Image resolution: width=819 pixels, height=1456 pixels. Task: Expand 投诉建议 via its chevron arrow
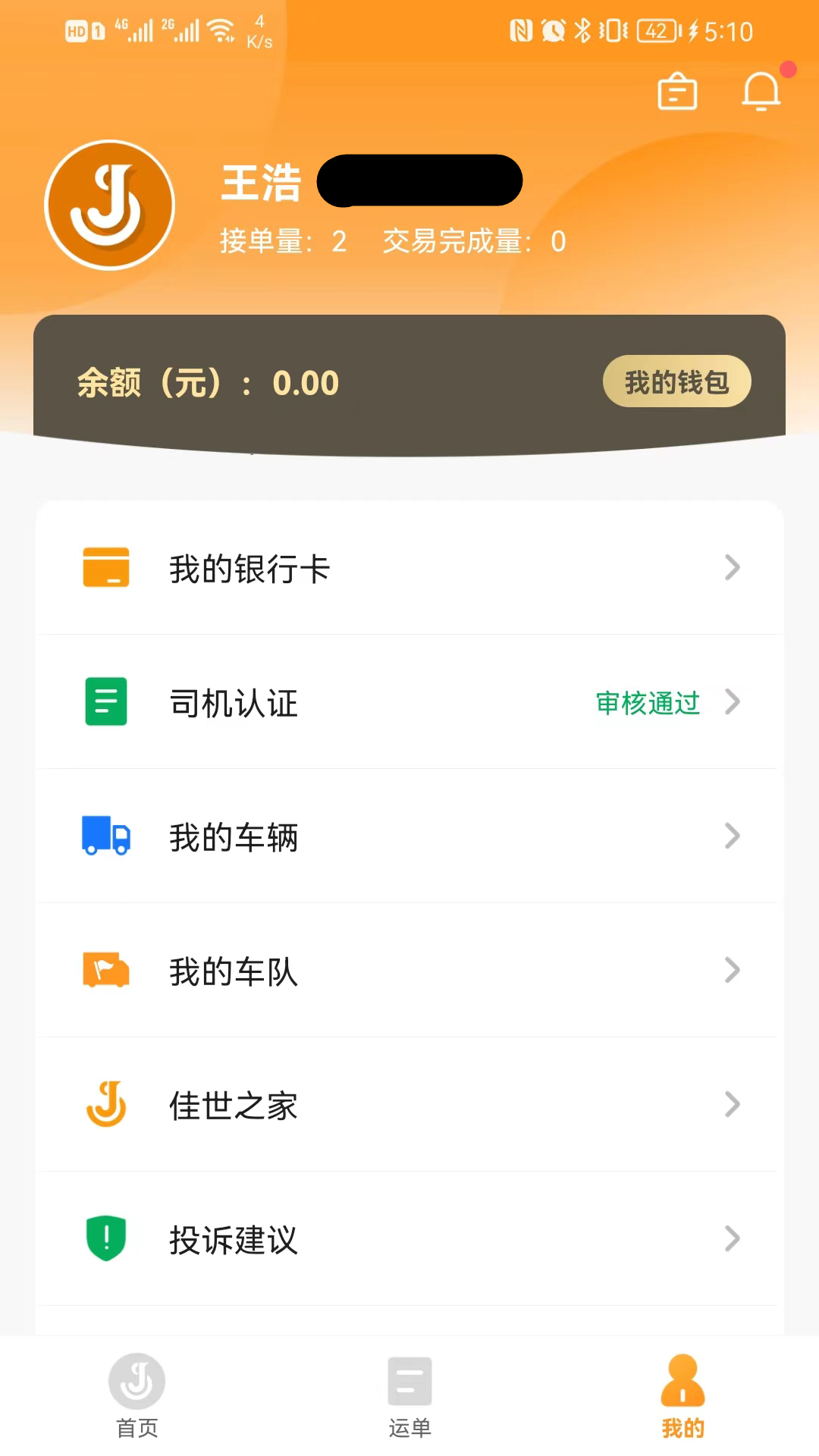731,1239
